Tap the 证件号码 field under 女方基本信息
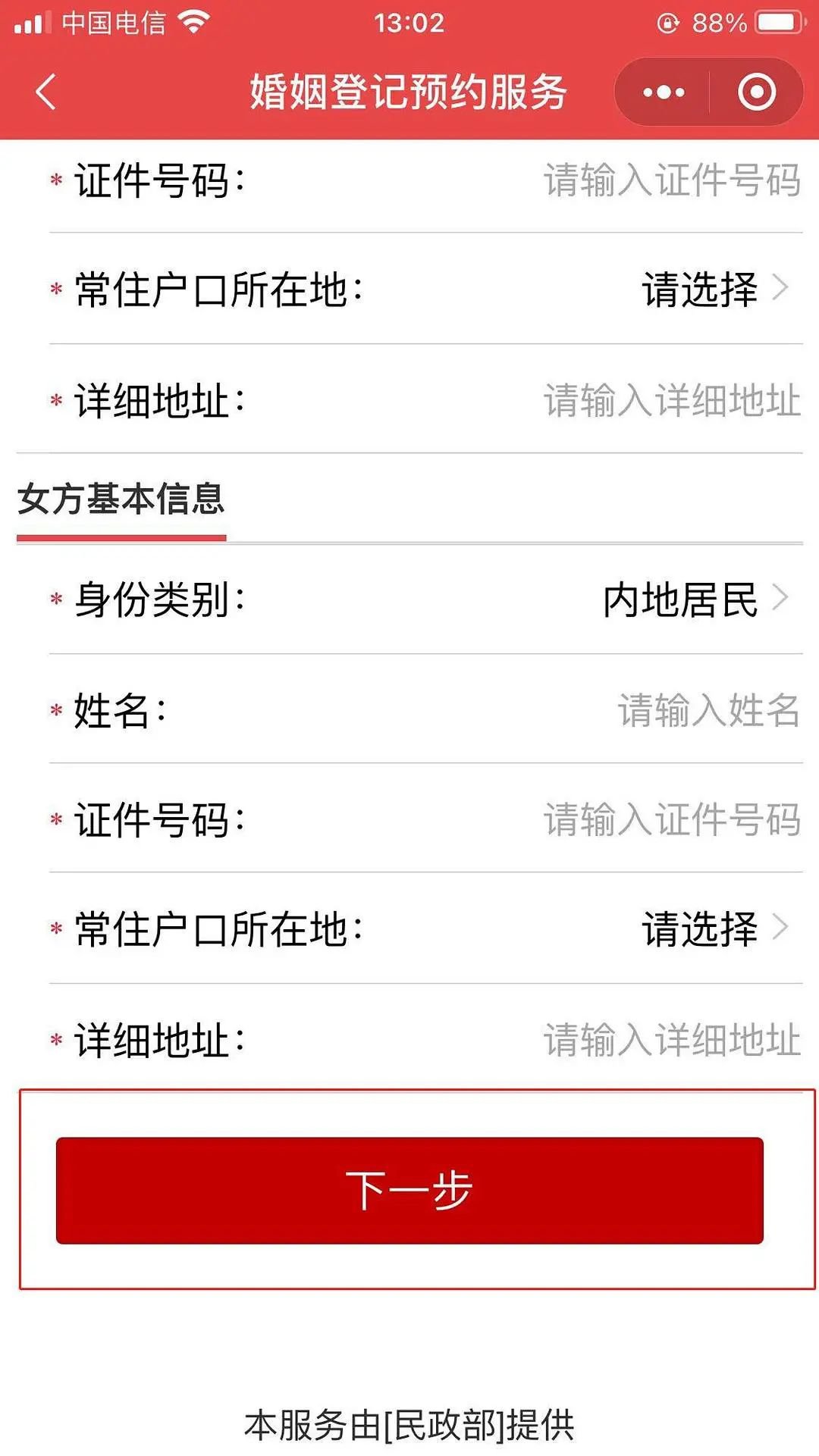 point(671,820)
